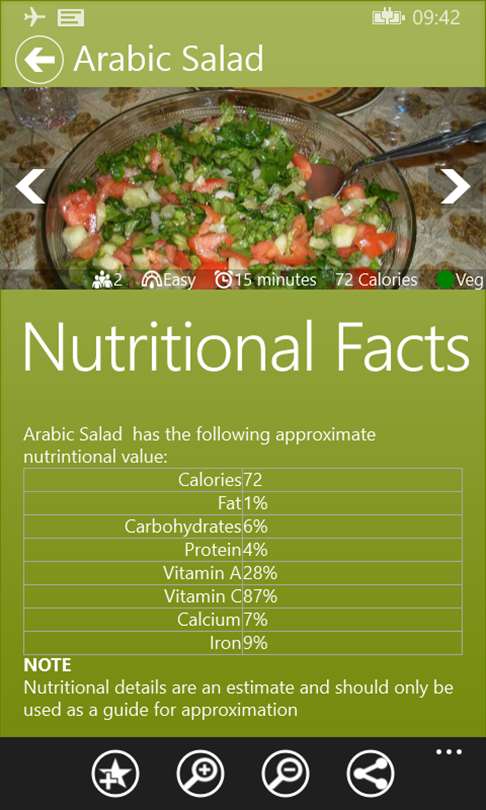Image resolution: width=486 pixels, height=810 pixels.
Task: Zoom in with the magnifier plus icon
Action: tap(200, 774)
